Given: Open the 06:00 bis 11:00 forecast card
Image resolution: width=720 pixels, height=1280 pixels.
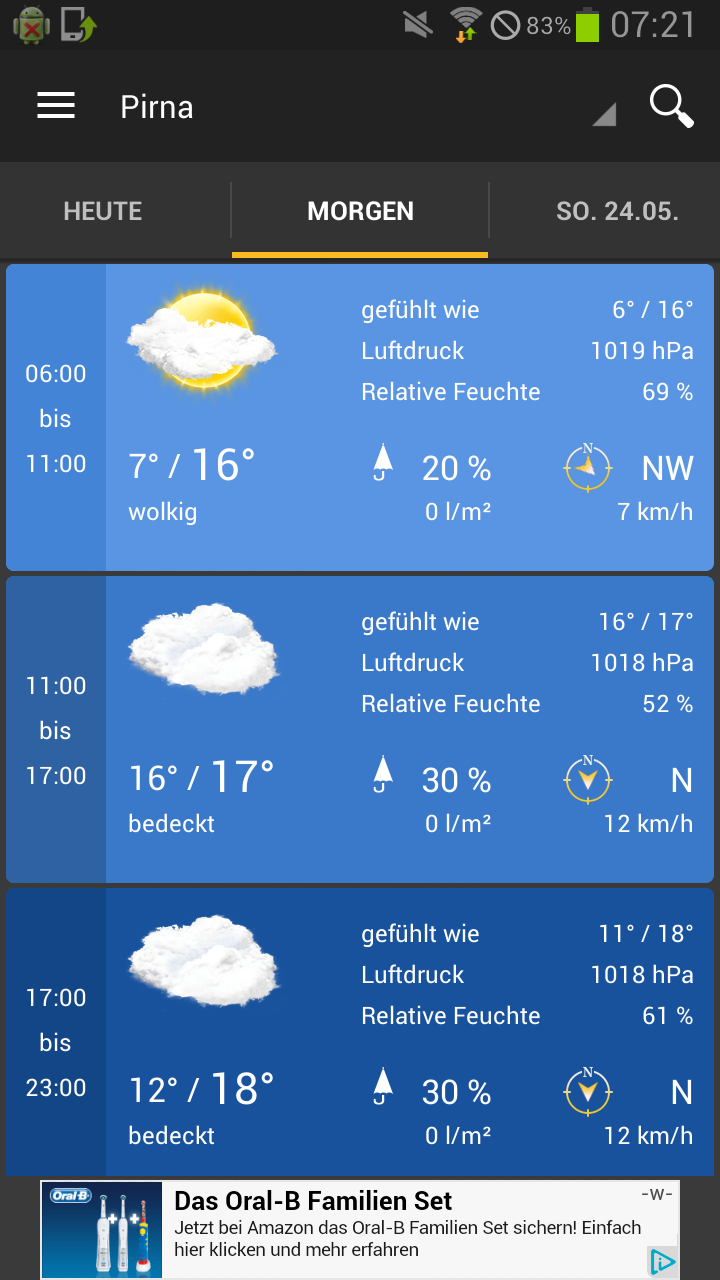Looking at the screenshot, I should pyautogui.click(x=360, y=417).
